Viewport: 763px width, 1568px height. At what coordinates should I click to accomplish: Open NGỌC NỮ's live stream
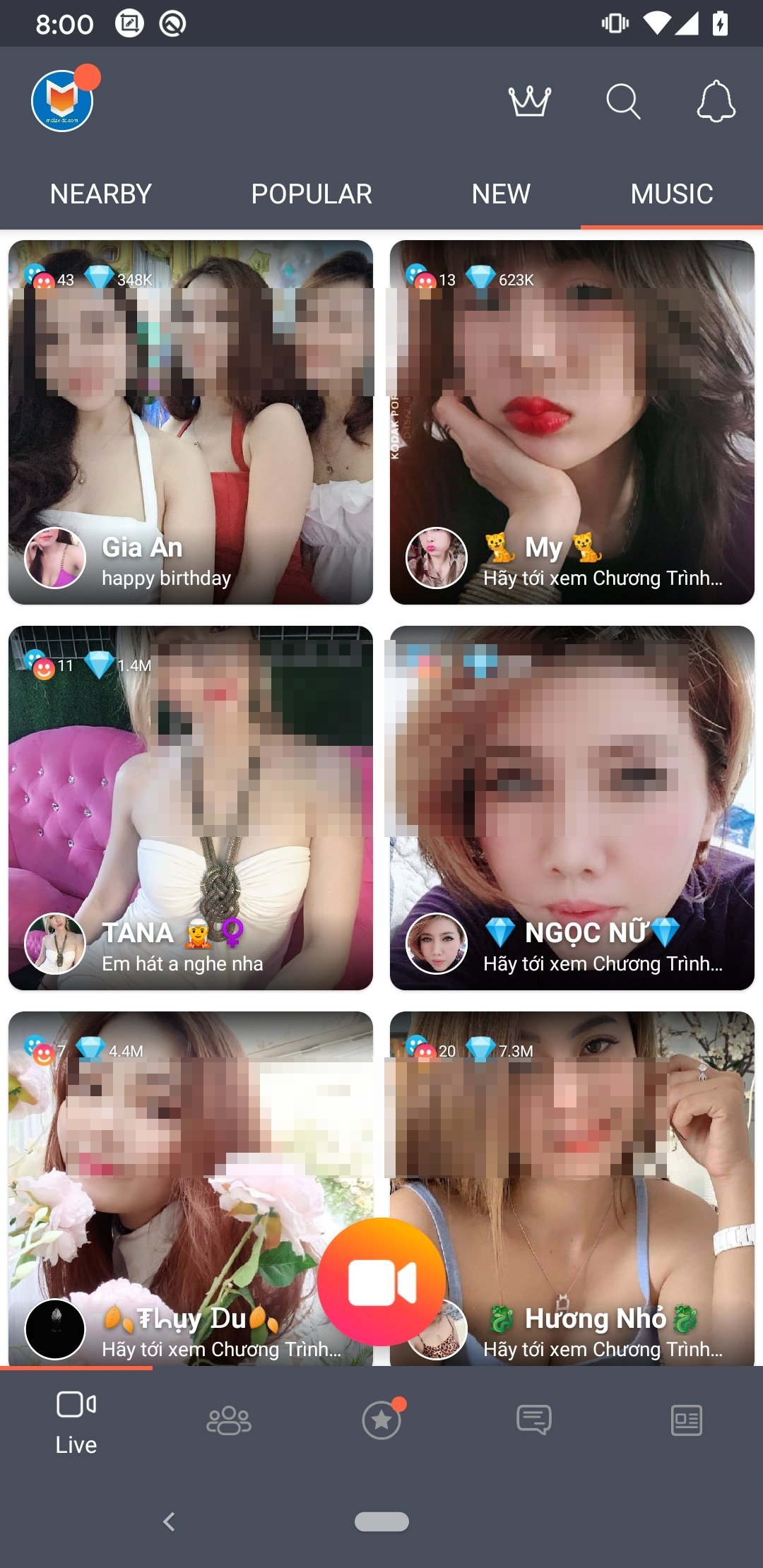pyautogui.click(x=572, y=808)
